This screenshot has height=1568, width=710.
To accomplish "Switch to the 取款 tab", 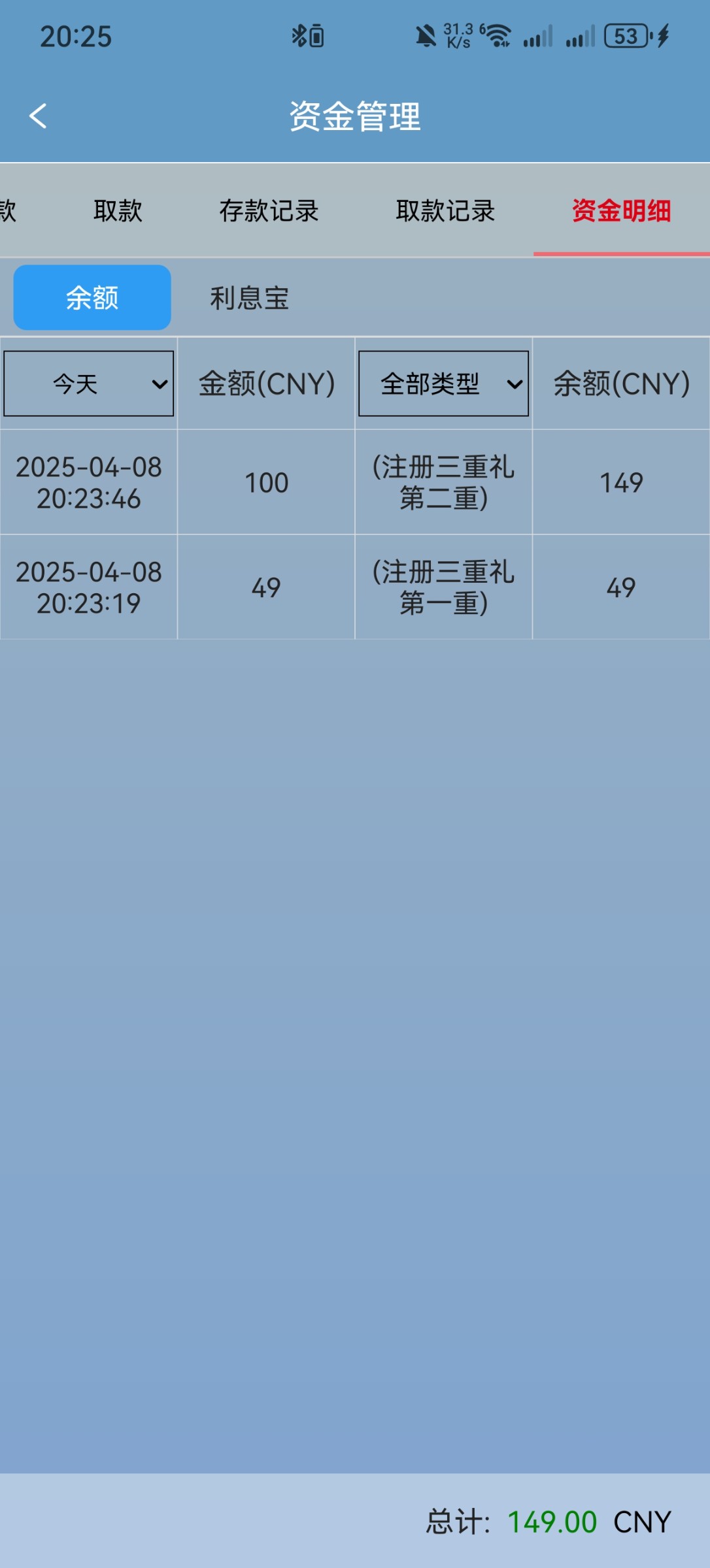I will click(118, 210).
